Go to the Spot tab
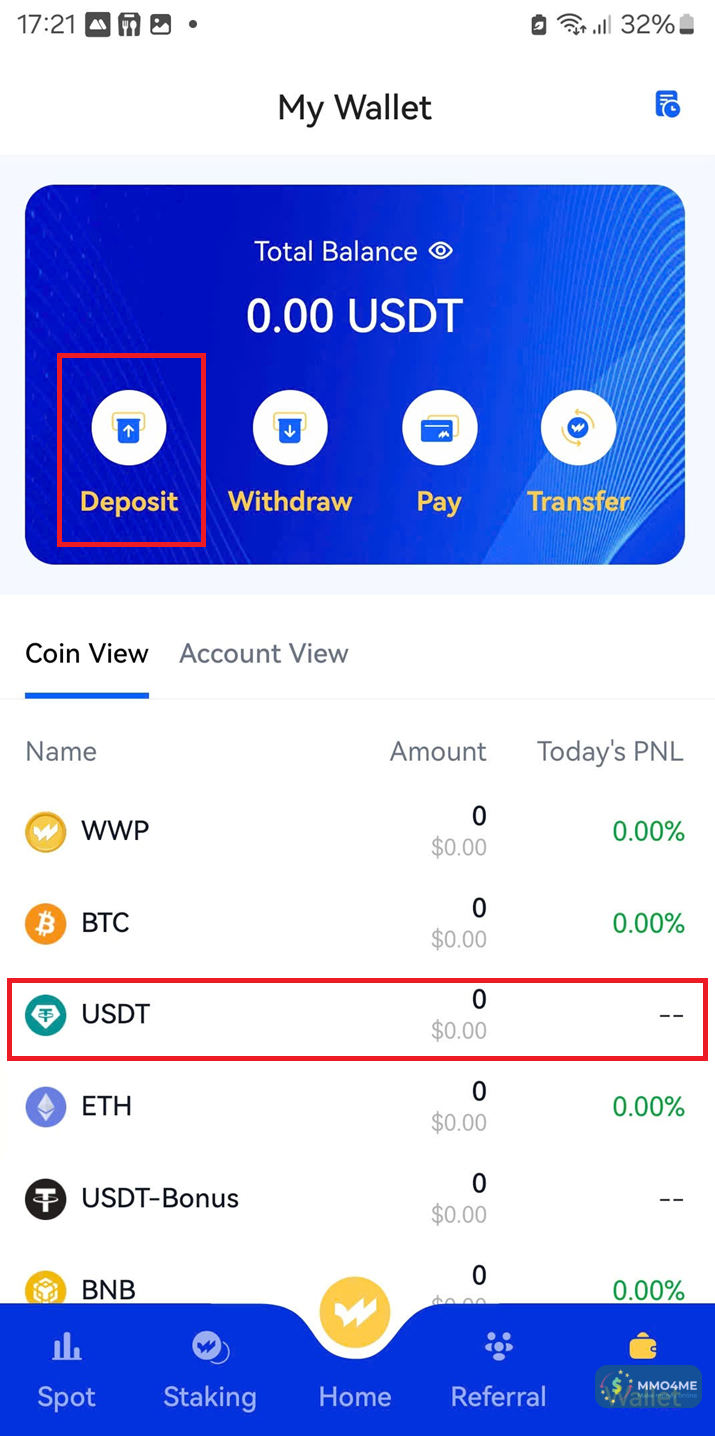 coord(67,1371)
